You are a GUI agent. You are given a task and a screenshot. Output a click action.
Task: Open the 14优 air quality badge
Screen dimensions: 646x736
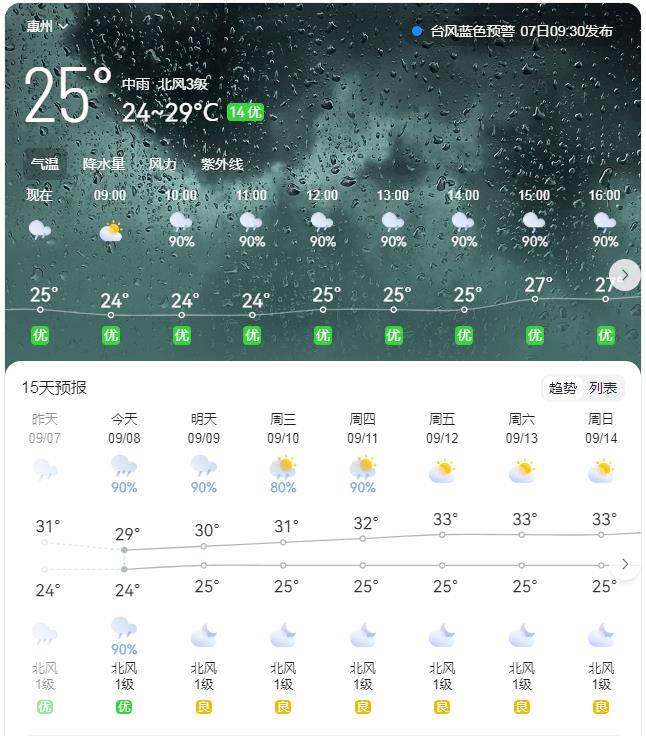click(245, 112)
